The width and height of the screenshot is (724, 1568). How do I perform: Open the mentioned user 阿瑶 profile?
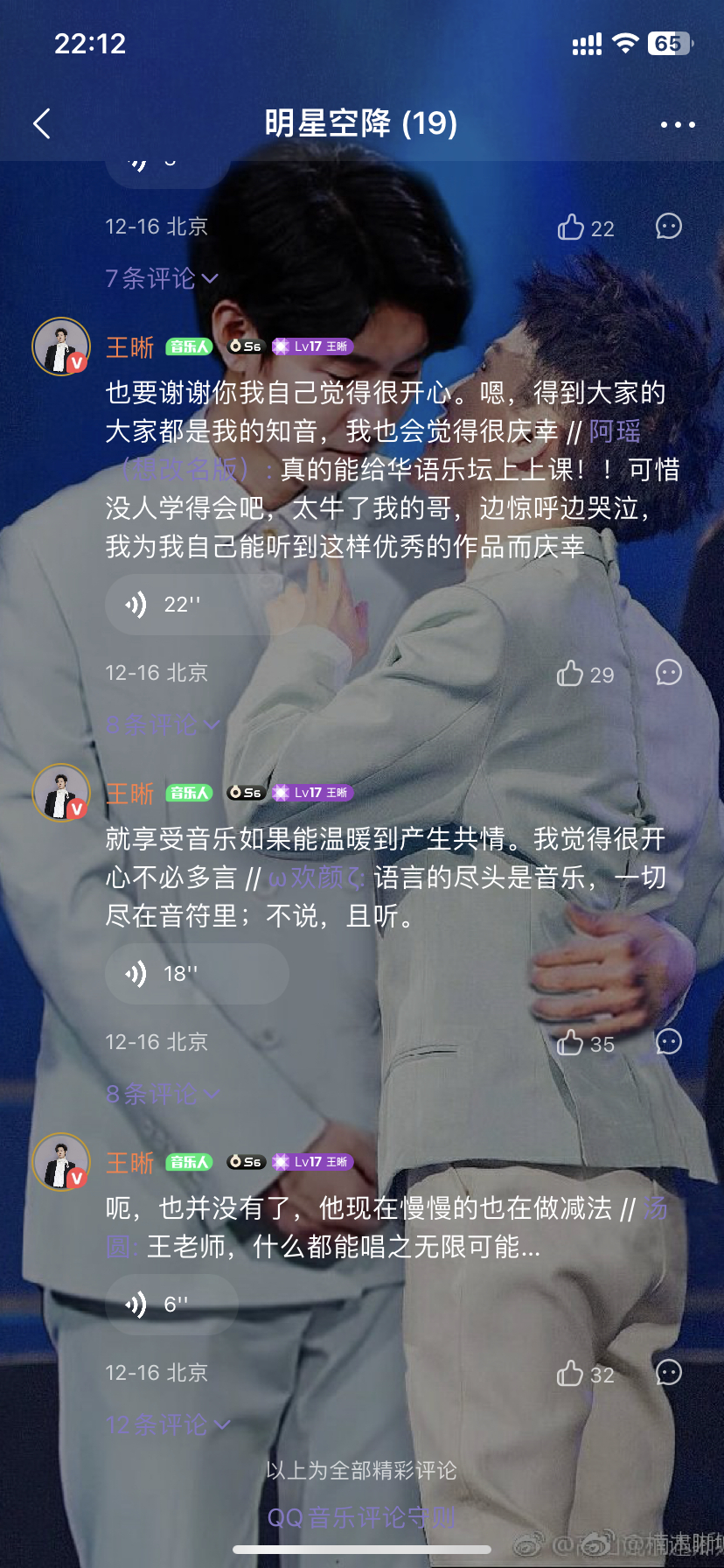(x=615, y=431)
